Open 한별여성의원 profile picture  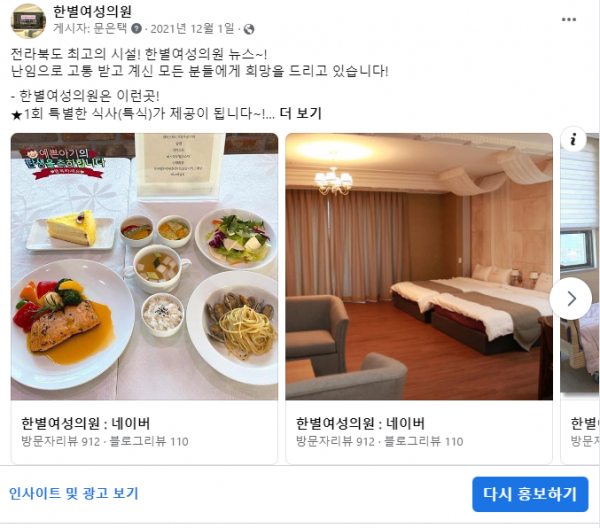[x=28, y=20]
